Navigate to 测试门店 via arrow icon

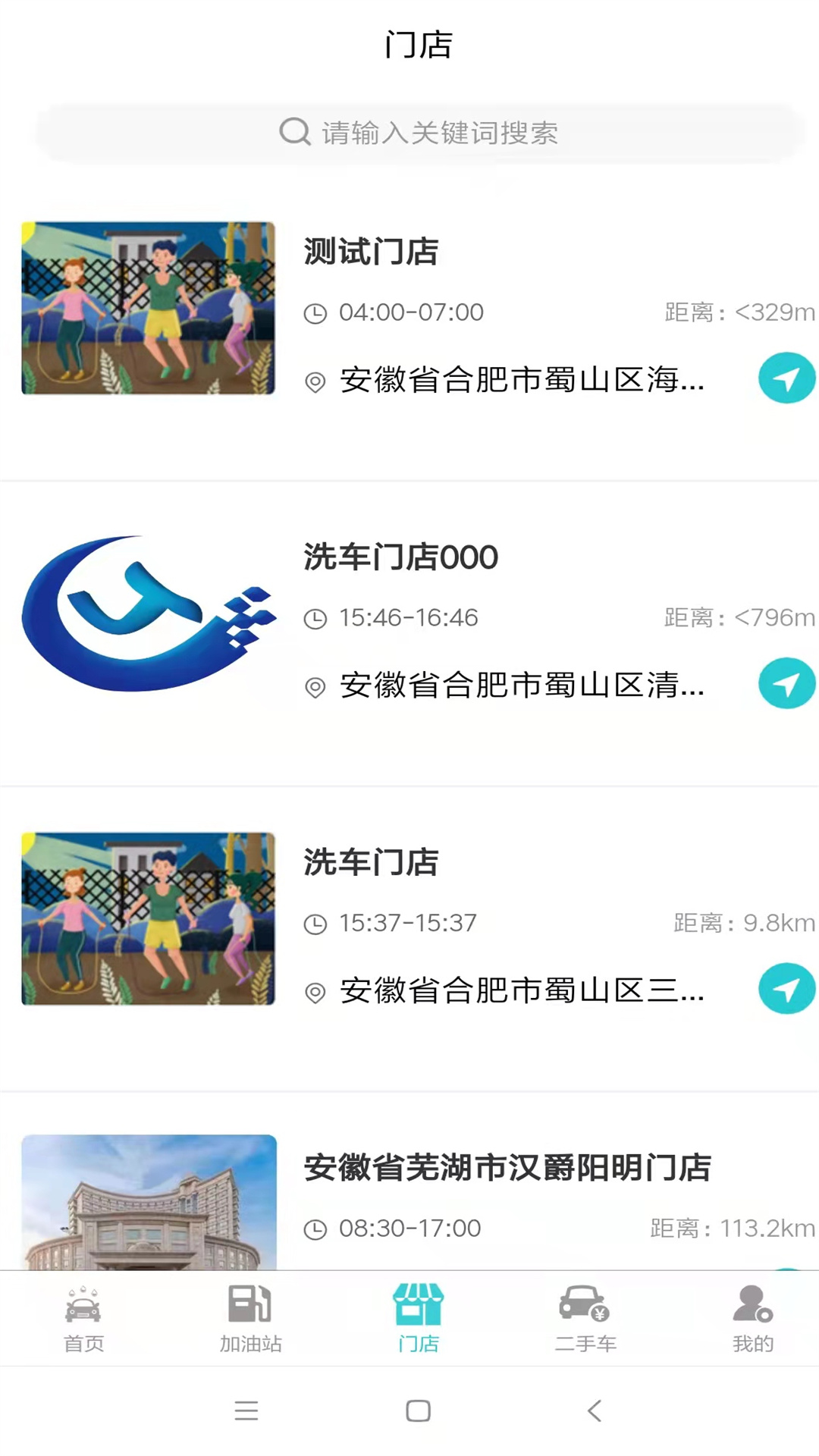point(786,378)
